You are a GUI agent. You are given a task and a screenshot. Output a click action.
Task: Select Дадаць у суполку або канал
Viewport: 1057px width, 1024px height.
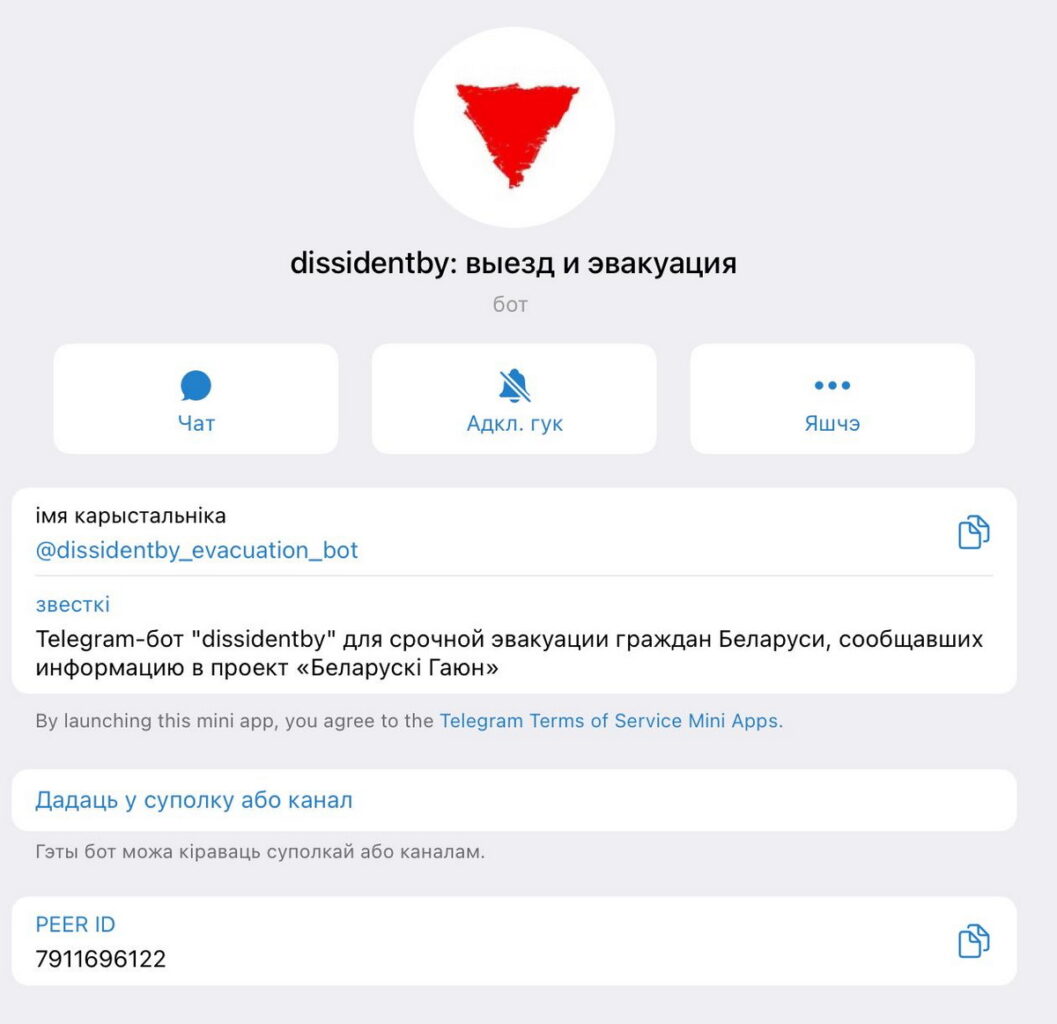point(194,800)
